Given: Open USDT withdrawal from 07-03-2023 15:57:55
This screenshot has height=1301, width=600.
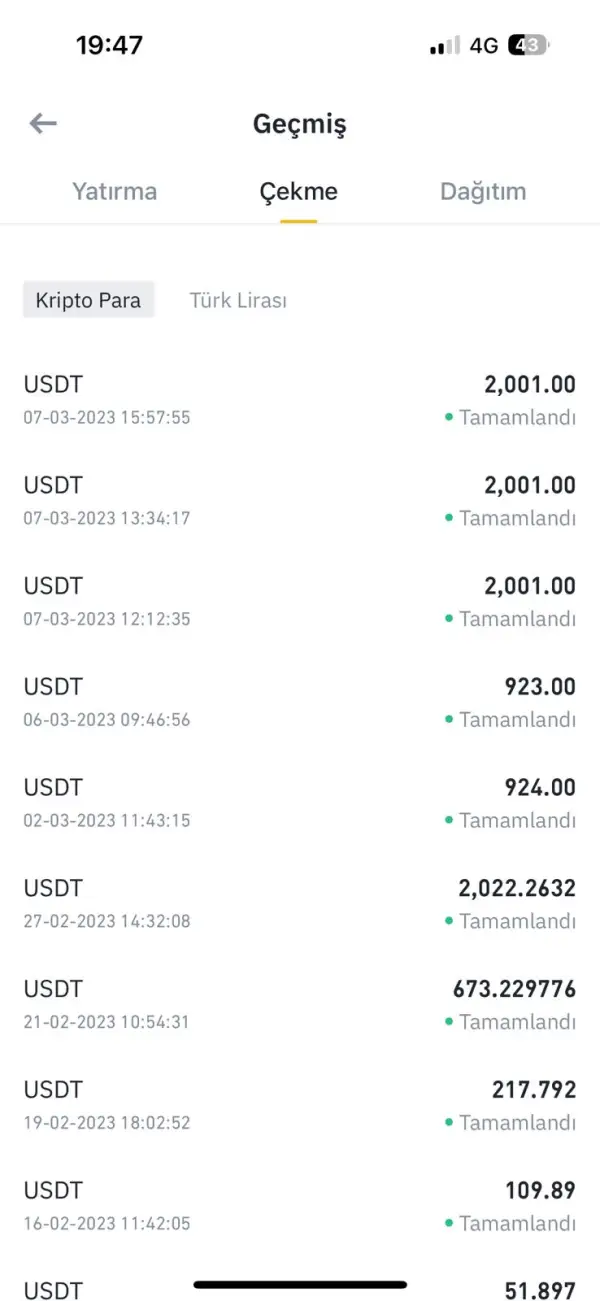Looking at the screenshot, I should pos(299,400).
